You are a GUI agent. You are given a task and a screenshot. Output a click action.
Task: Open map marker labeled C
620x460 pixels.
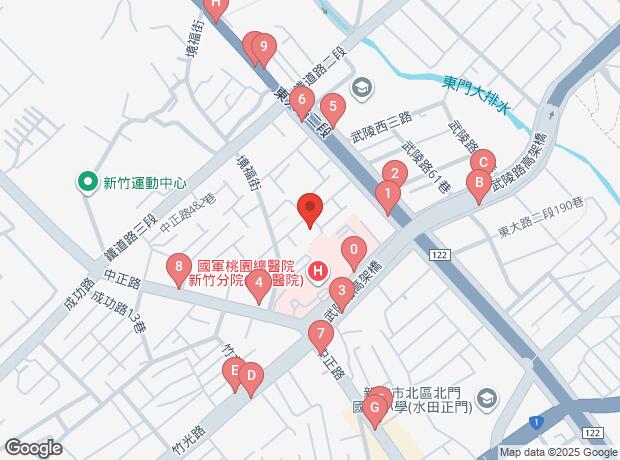coord(483,163)
